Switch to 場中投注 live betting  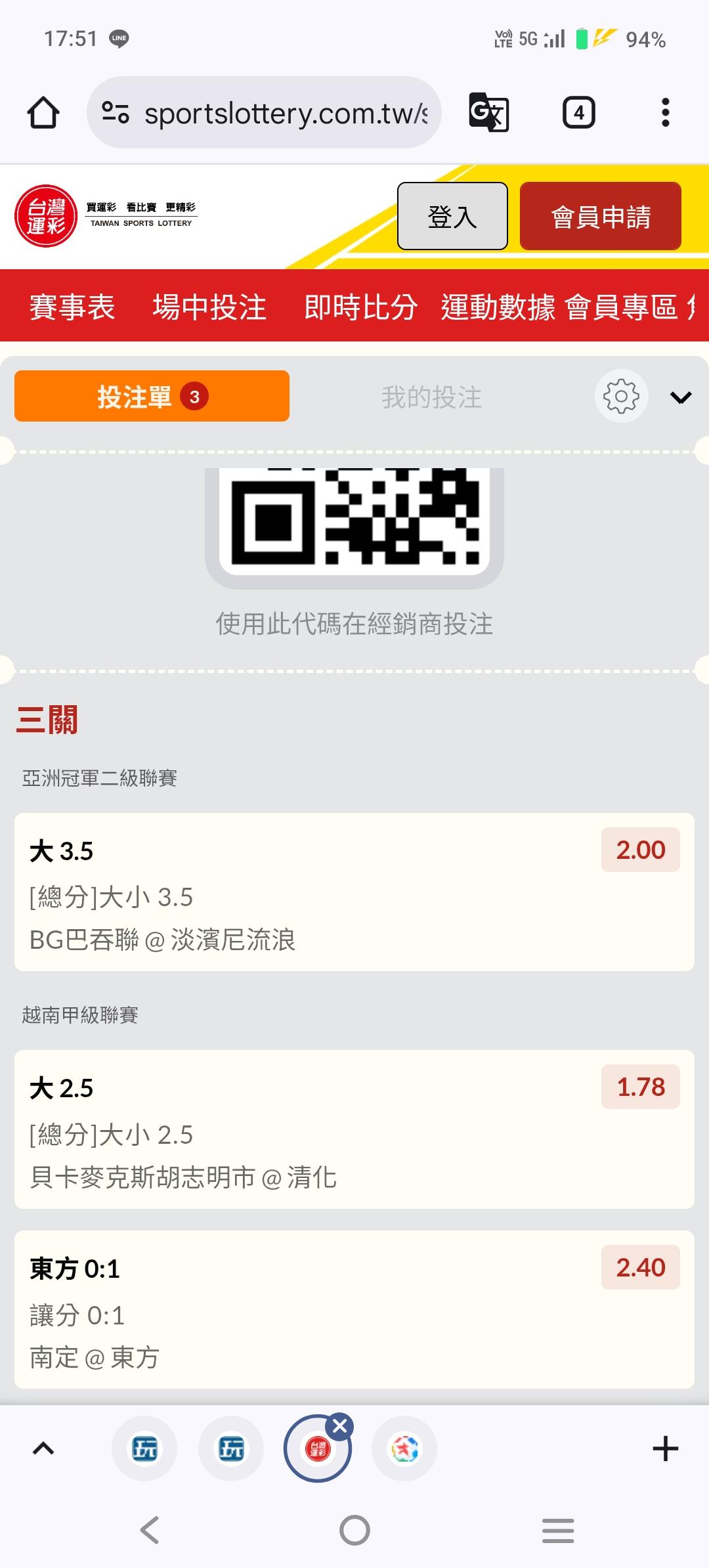pyautogui.click(x=209, y=307)
